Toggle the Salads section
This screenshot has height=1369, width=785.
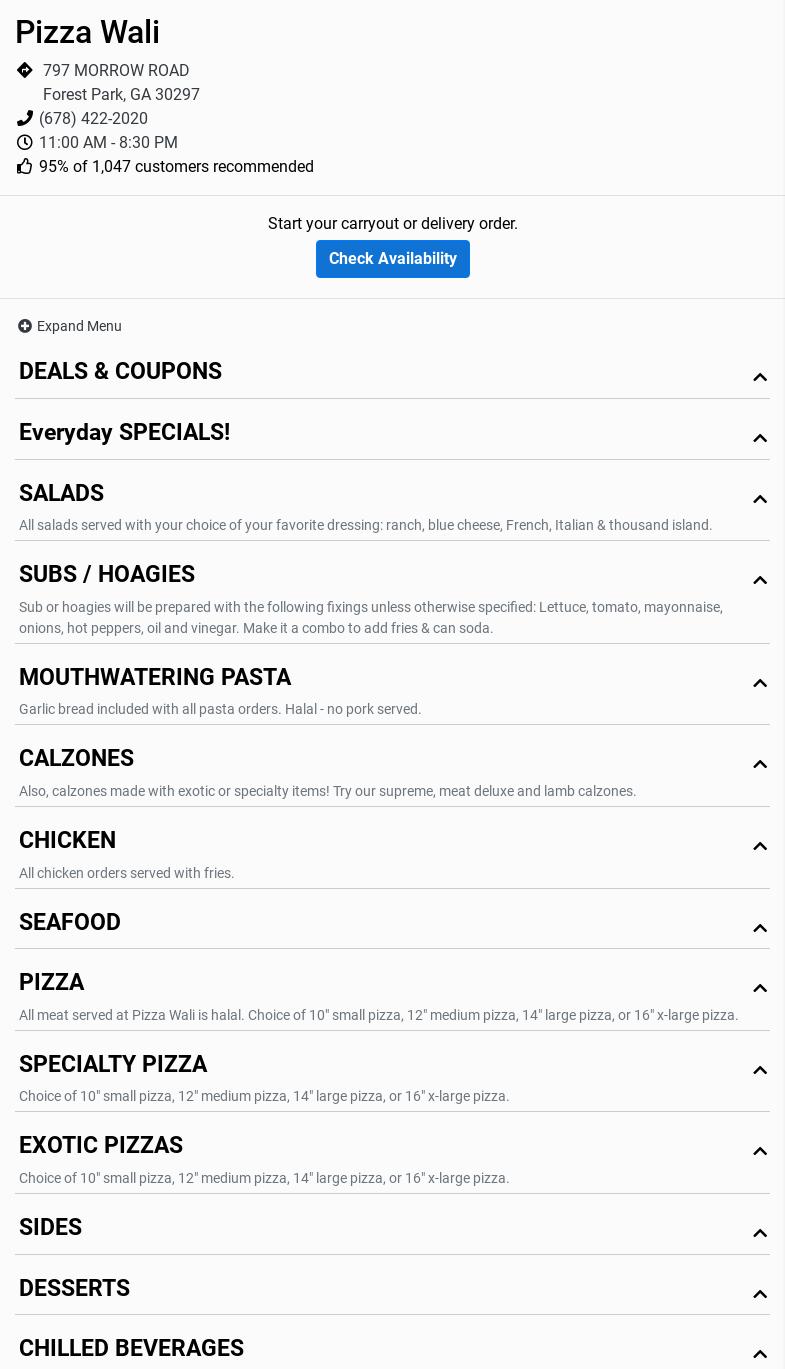click(x=392, y=494)
